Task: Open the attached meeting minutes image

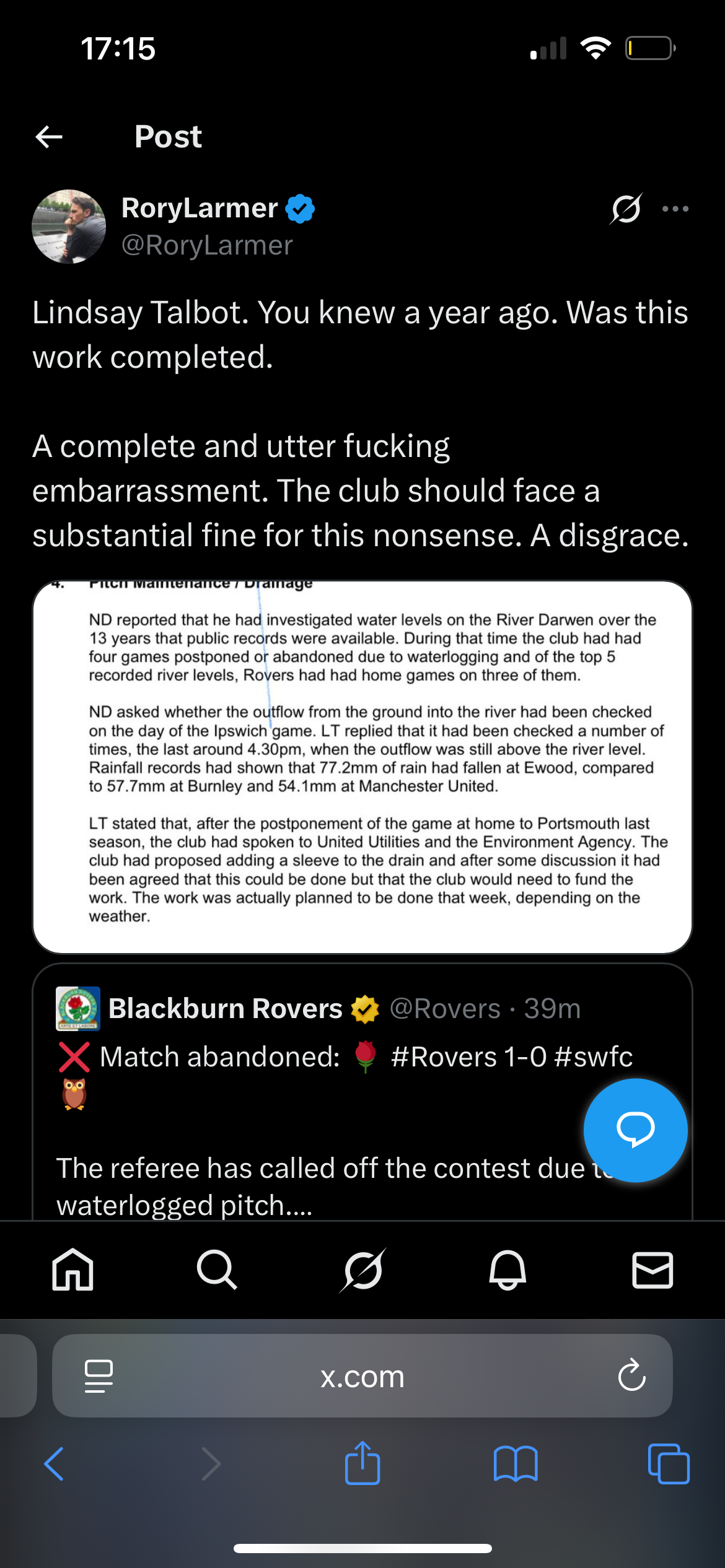Action: 362,767
